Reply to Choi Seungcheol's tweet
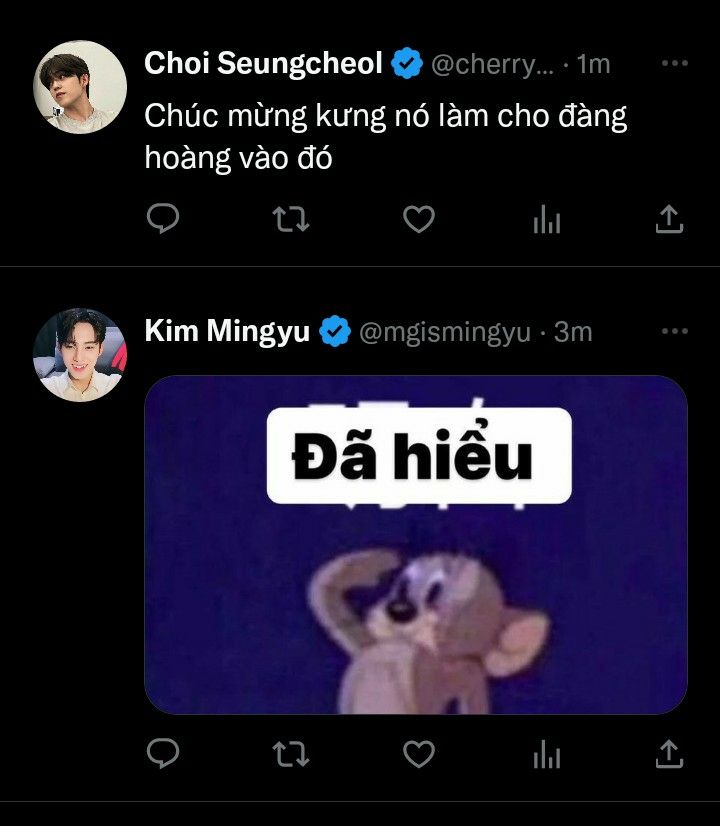The image size is (720, 826). (x=163, y=219)
